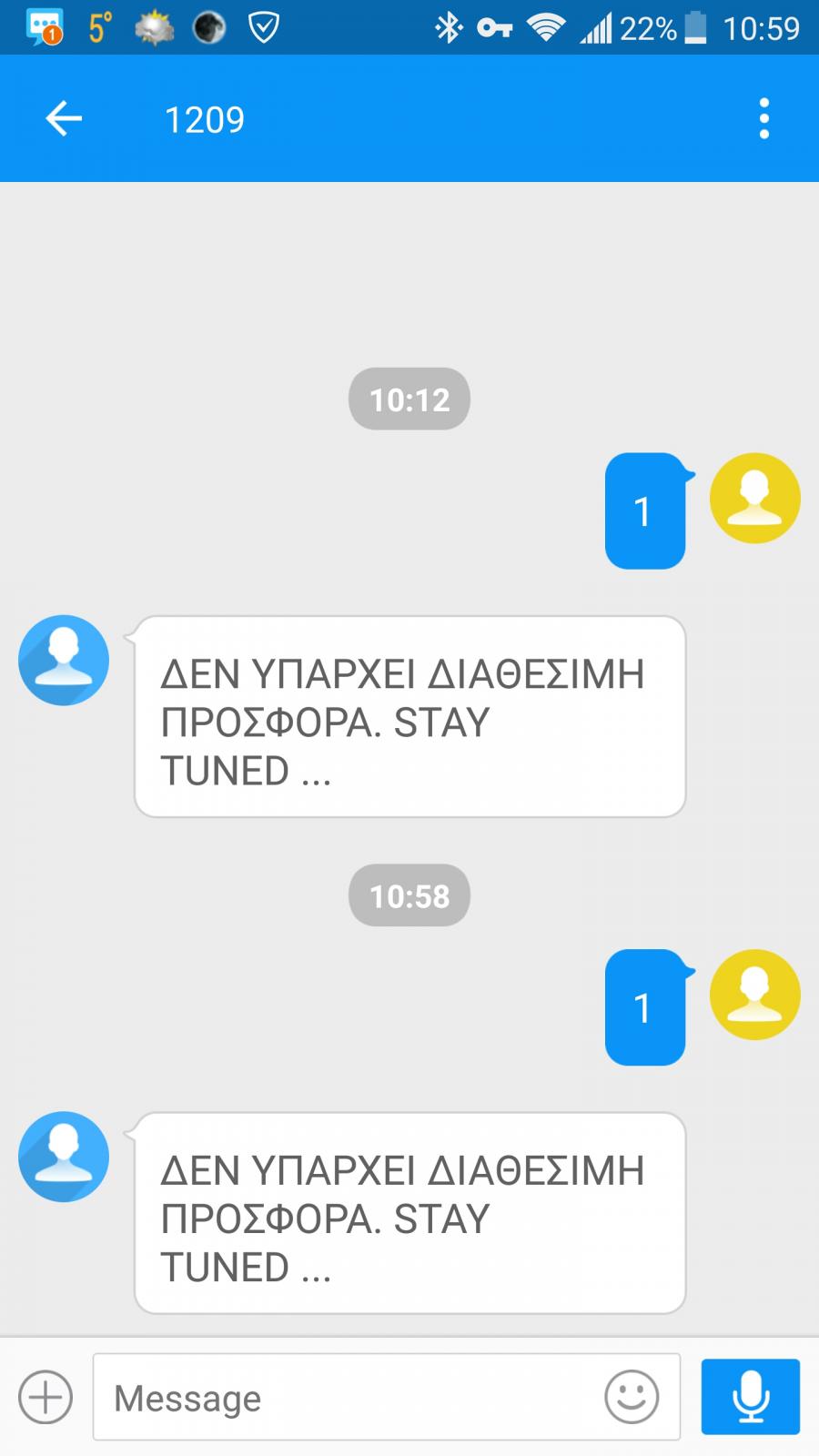Screen dimensions: 819x1456
Task: Tap the plus attachment icon
Action: click(x=45, y=1396)
